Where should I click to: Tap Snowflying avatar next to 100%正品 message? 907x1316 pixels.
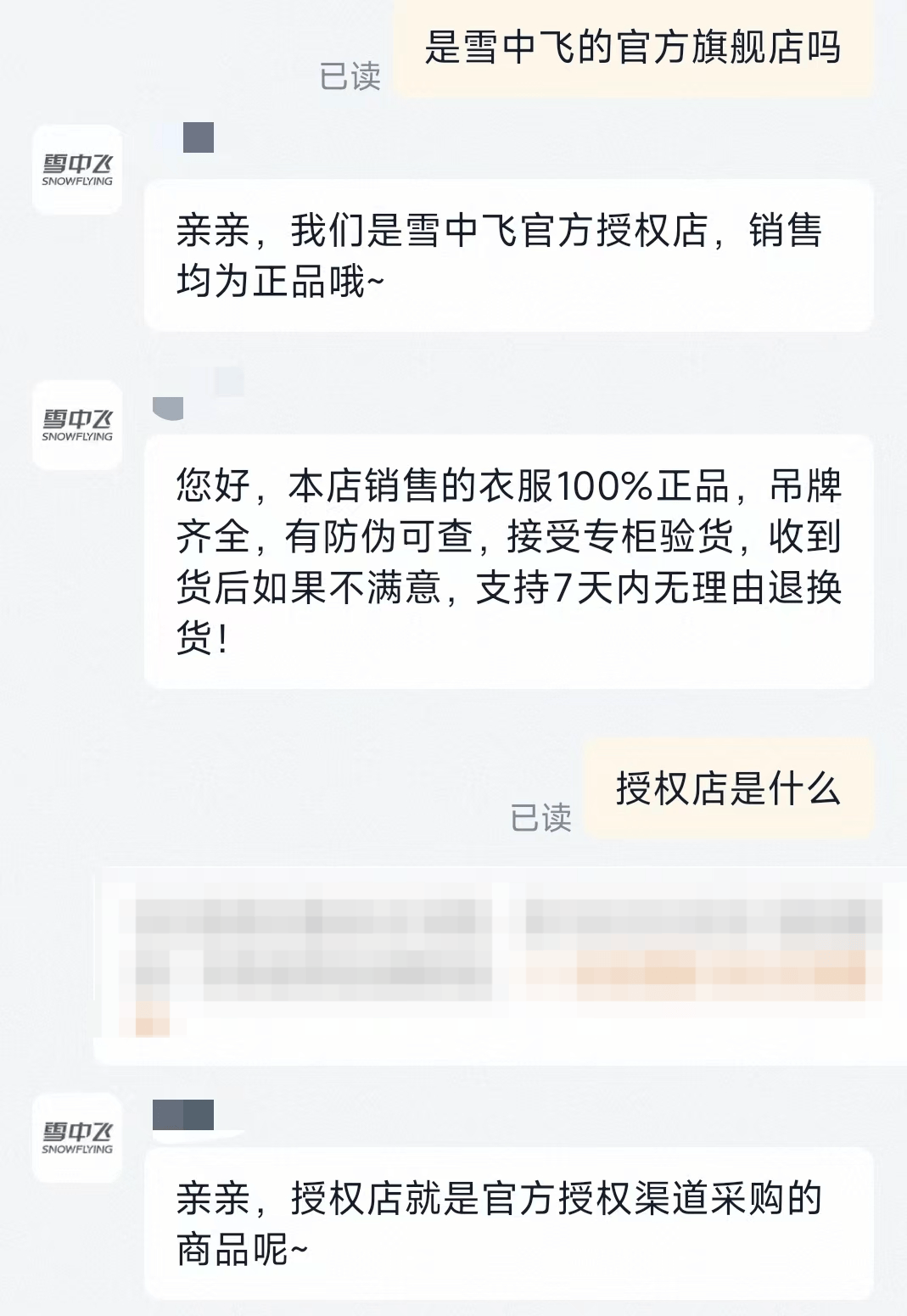[x=77, y=425]
